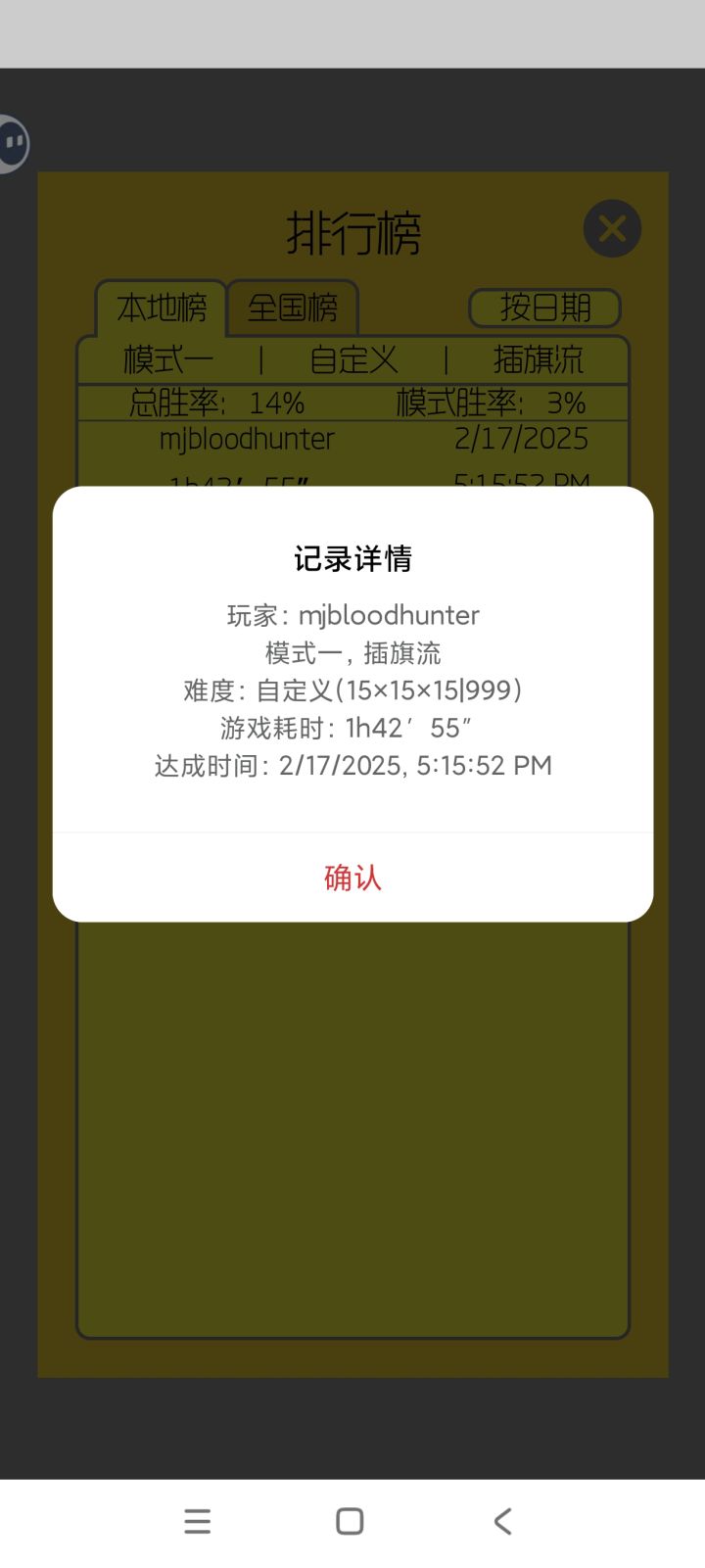Tap the system back button

(502, 1521)
